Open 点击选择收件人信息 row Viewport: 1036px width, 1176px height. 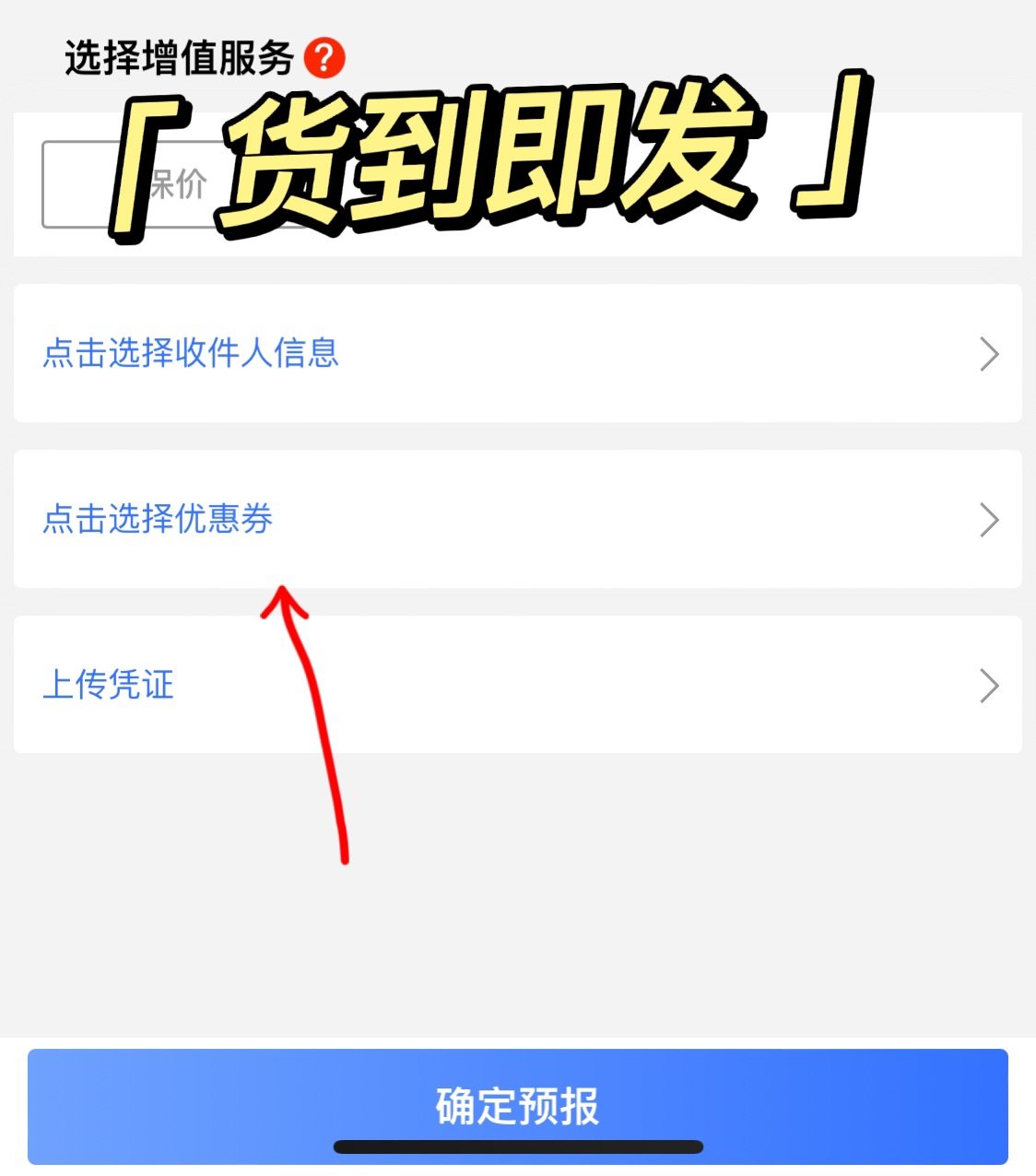517,353
